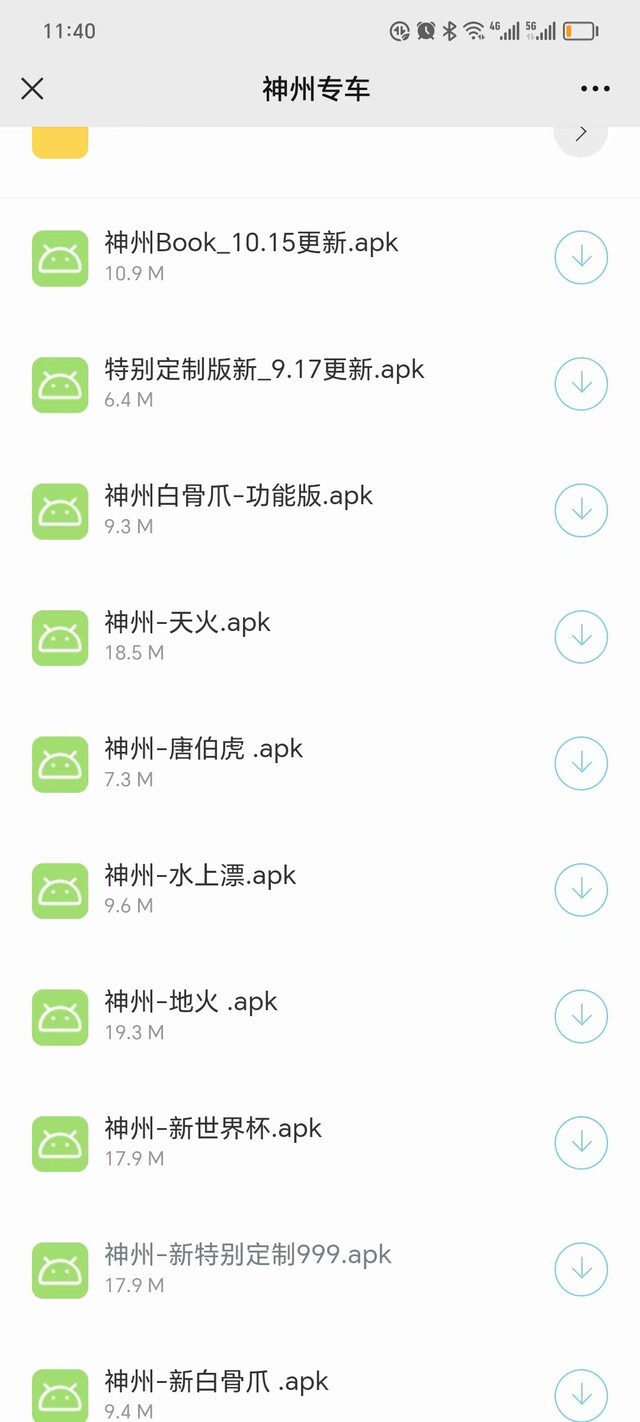The height and width of the screenshot is (1422, 640).
Task: Download 神州-水上漂.apk
Action: coord(581,890)
